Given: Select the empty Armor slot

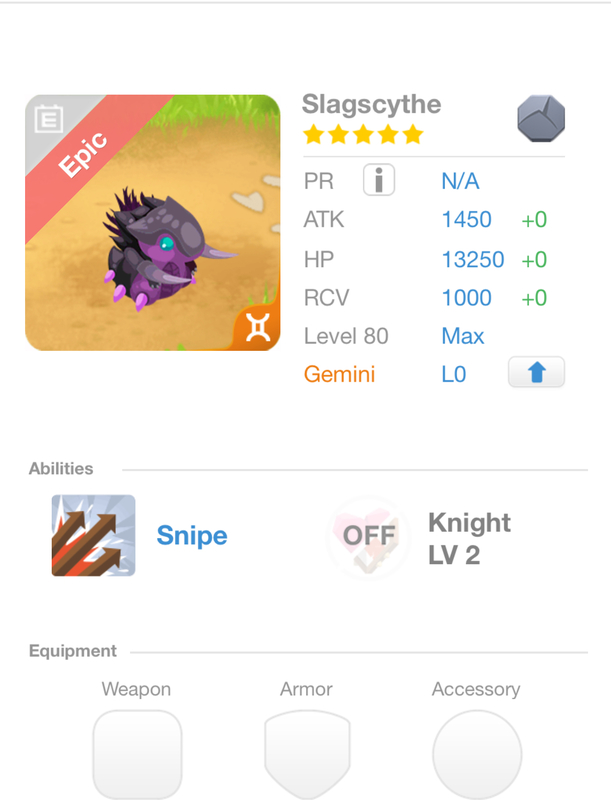Looking at the screenshot, I should click(x=307, y=755).
